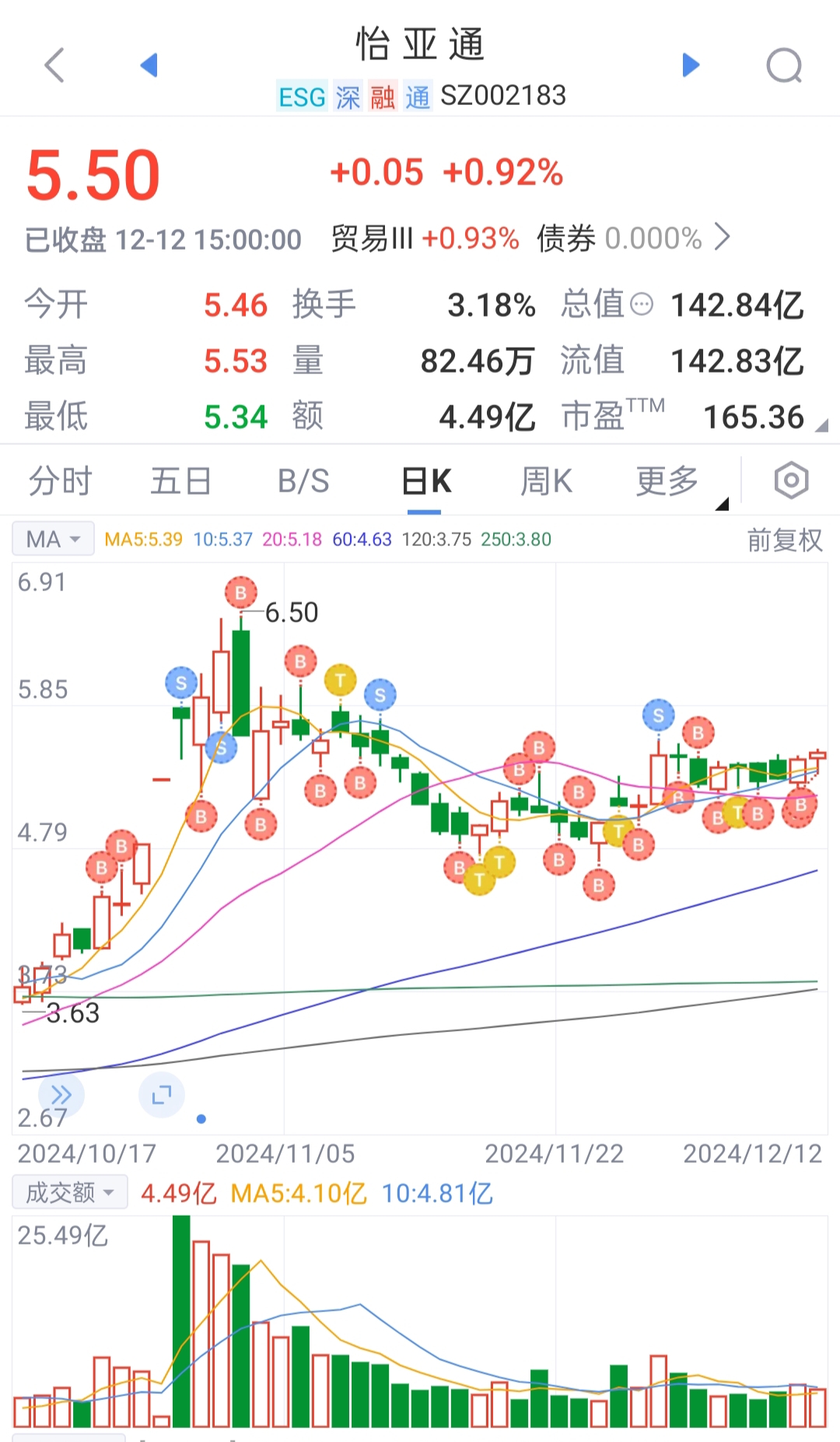840x1442 pixels.
Task: Open the 成交额 indicator dropdown
Action: [x=70, y=1192]
